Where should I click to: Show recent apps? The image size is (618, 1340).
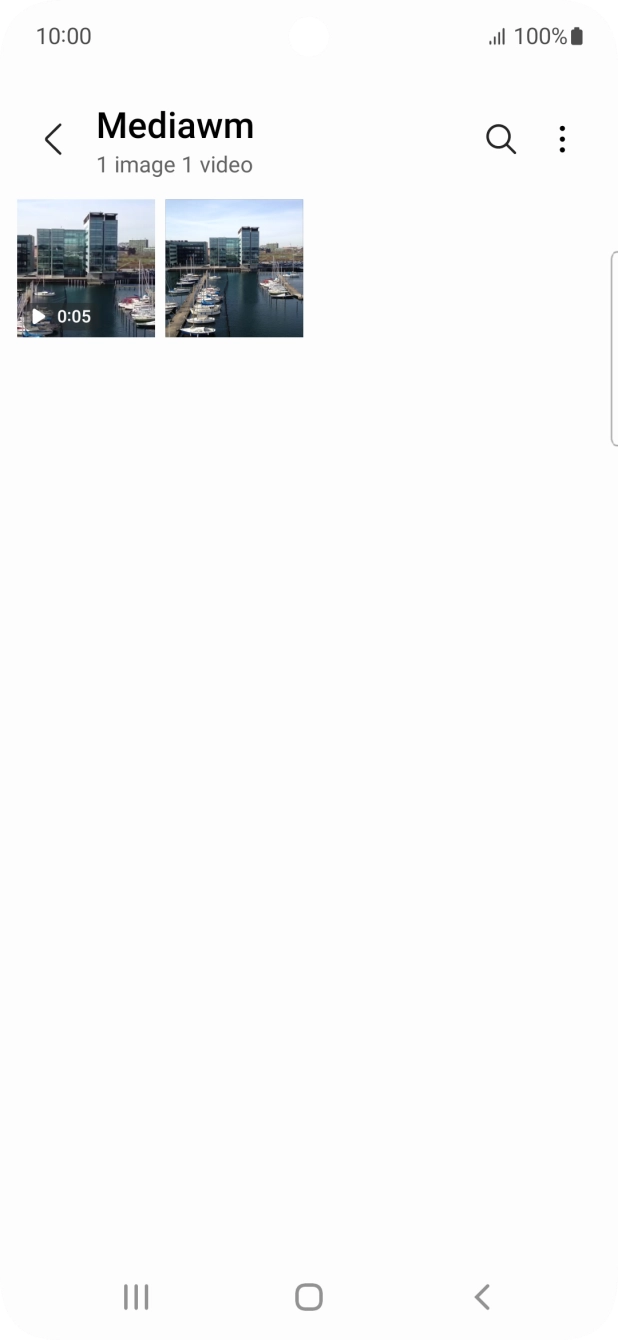click(136, 1297)
